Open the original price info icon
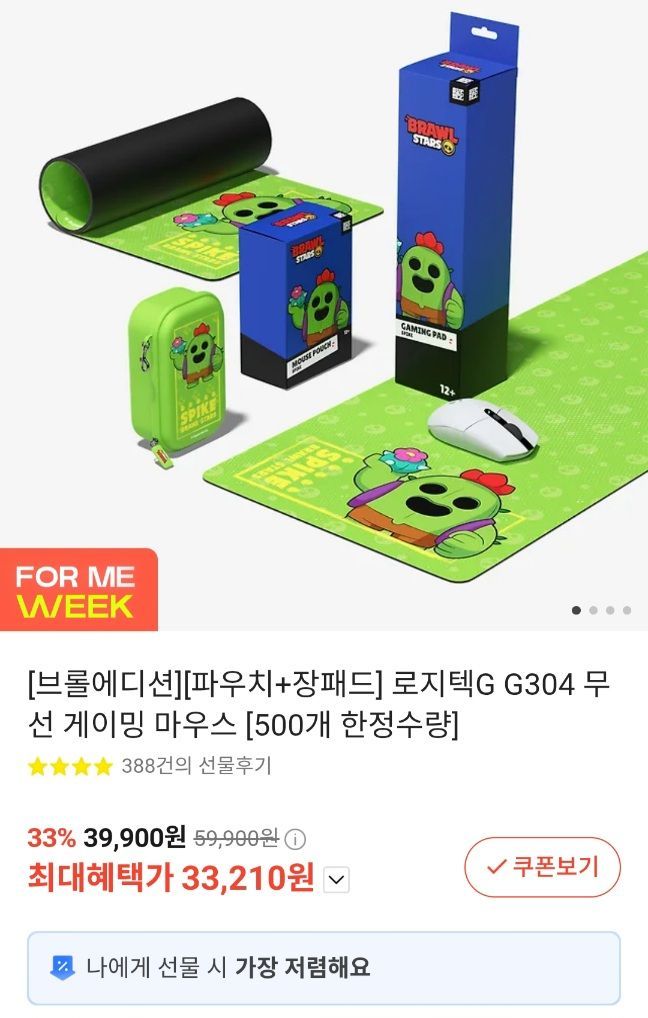 pyautogui.click(x=297, y=838)
